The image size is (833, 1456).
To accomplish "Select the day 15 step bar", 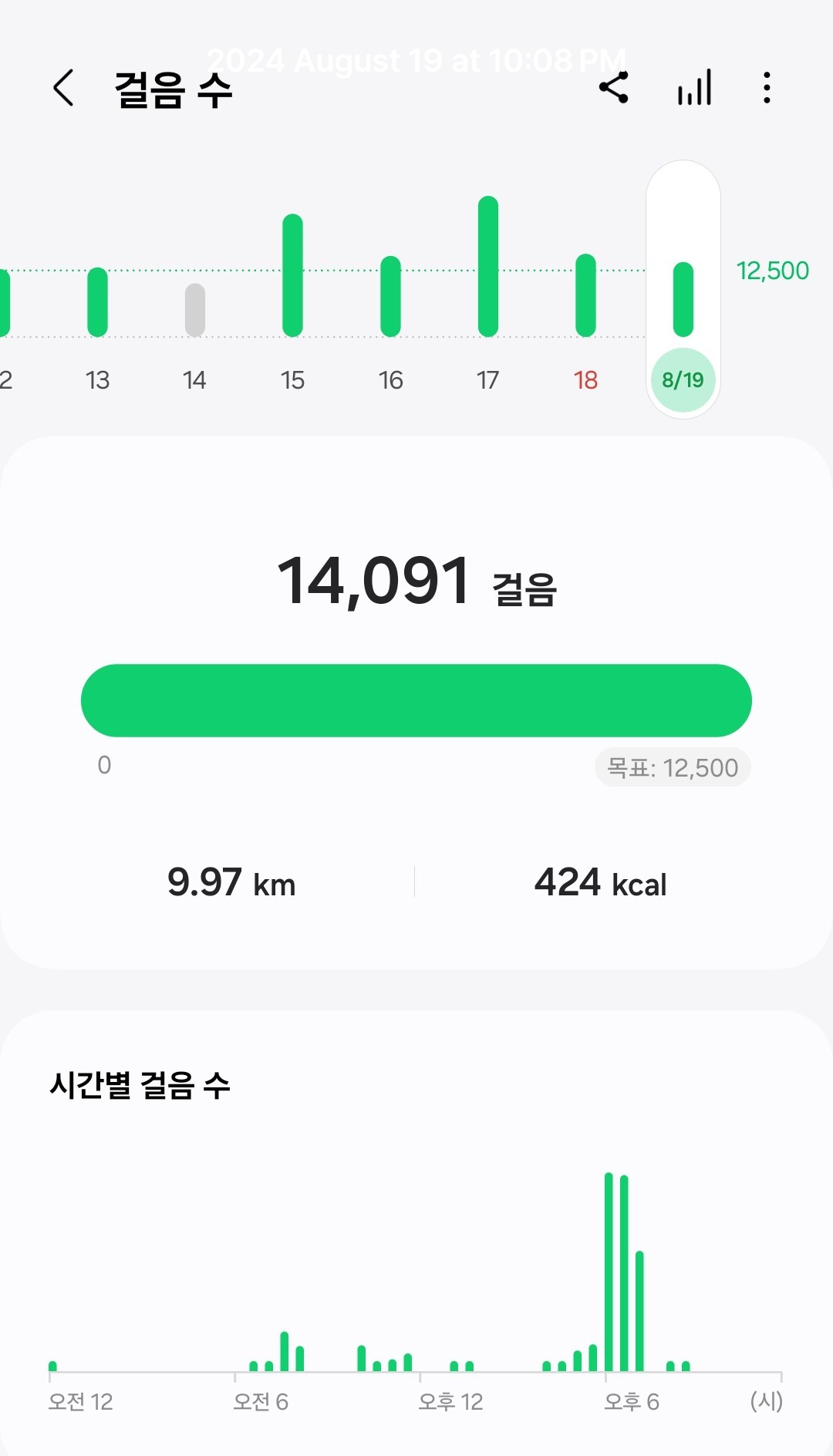I will pyautogui.click(x=293, y=275).
